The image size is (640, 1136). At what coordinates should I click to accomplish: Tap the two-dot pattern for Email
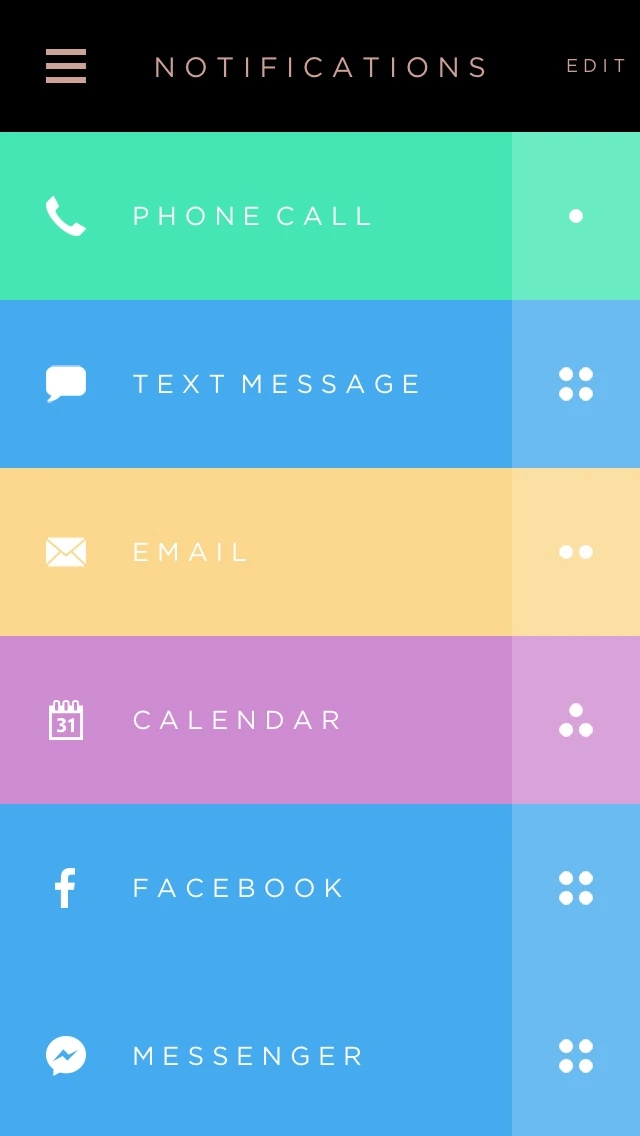tap(576, 552)
